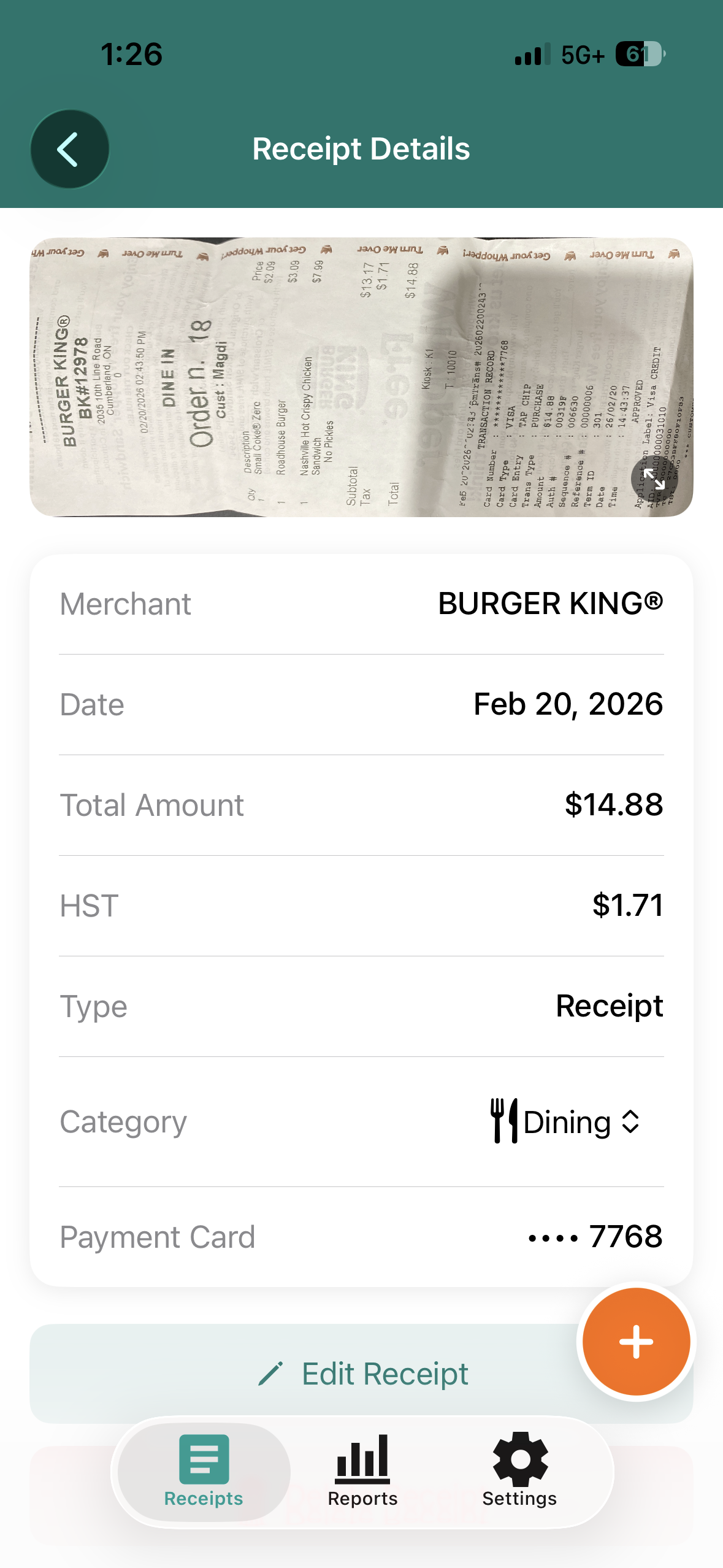The image size is (723, 1568).
Task: Tap the Receipts tab icon in bottom navigation
Action: coord(203,1459)
